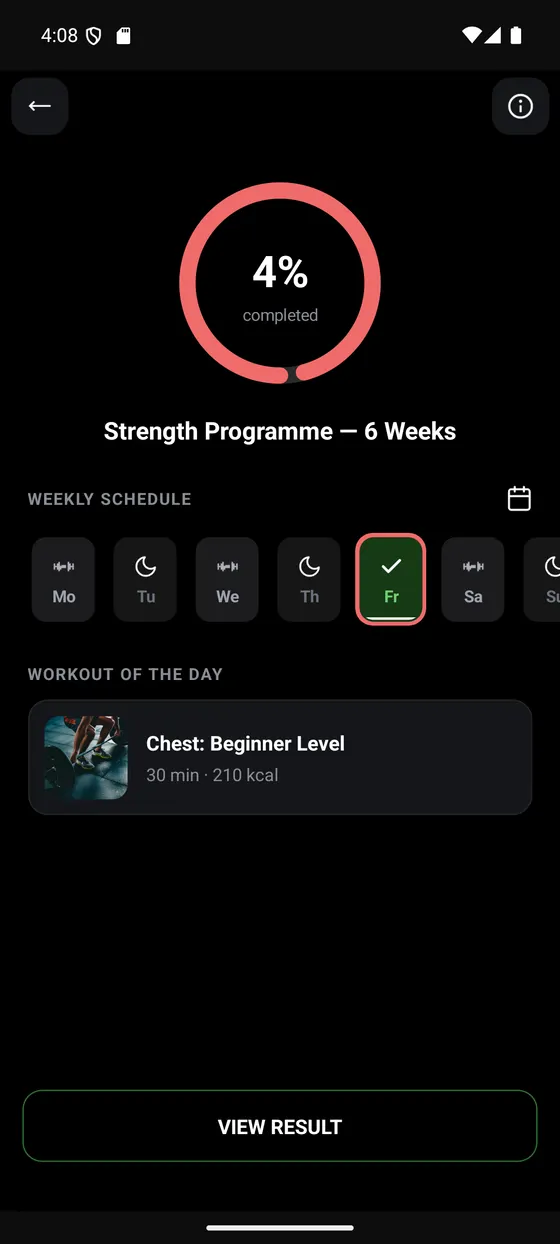Open the weekly schedule calendar icon
This screenshot has height=1244, width=560.
519,498
